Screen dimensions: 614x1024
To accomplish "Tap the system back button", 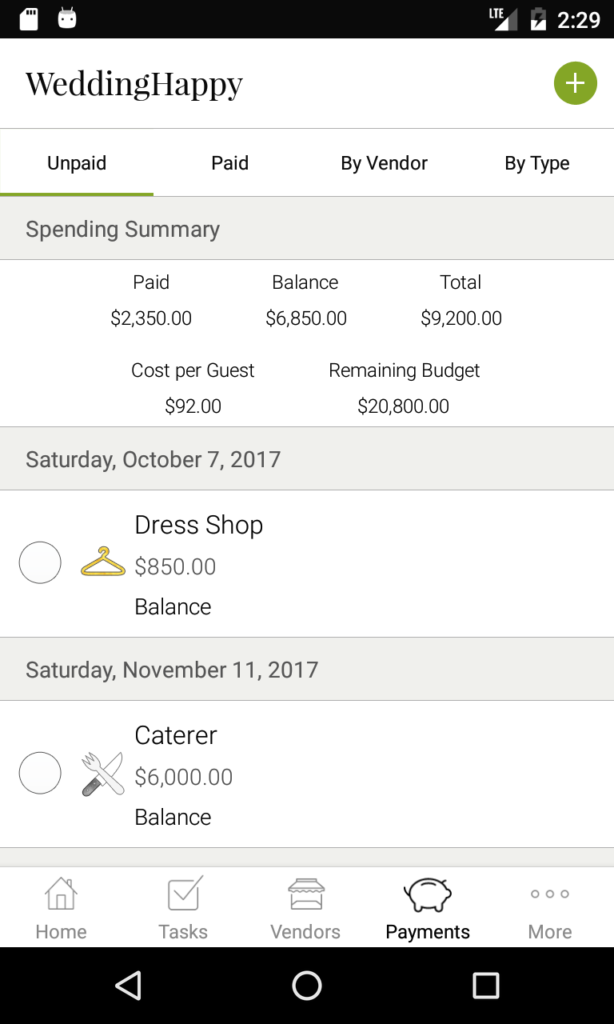I will pos(129,985).
